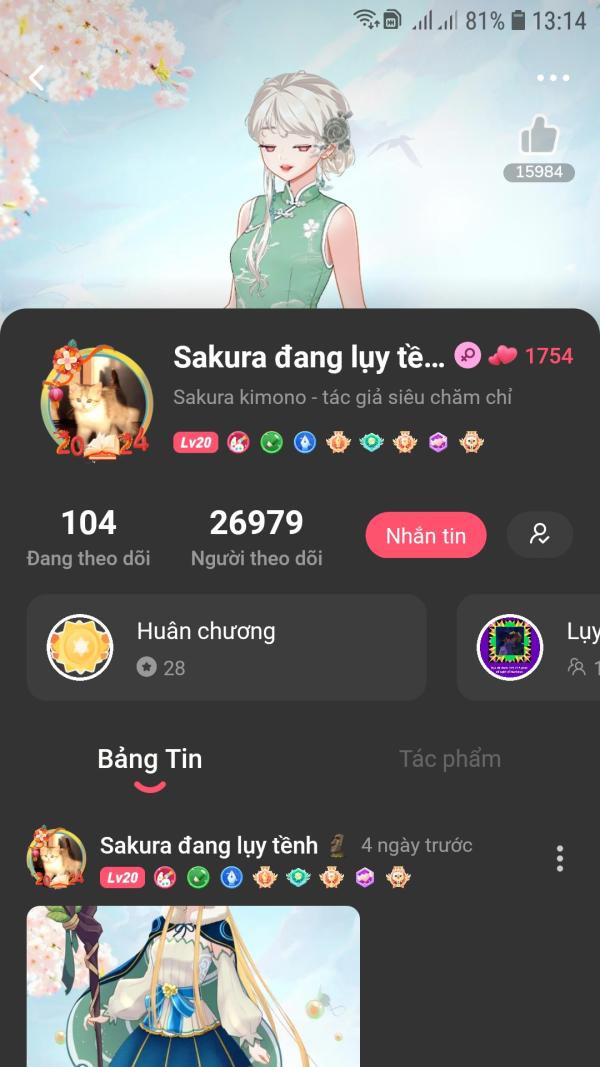Tap the follow person icon button
Viewport: 600px width, 1067px height.
pos(540,534)
